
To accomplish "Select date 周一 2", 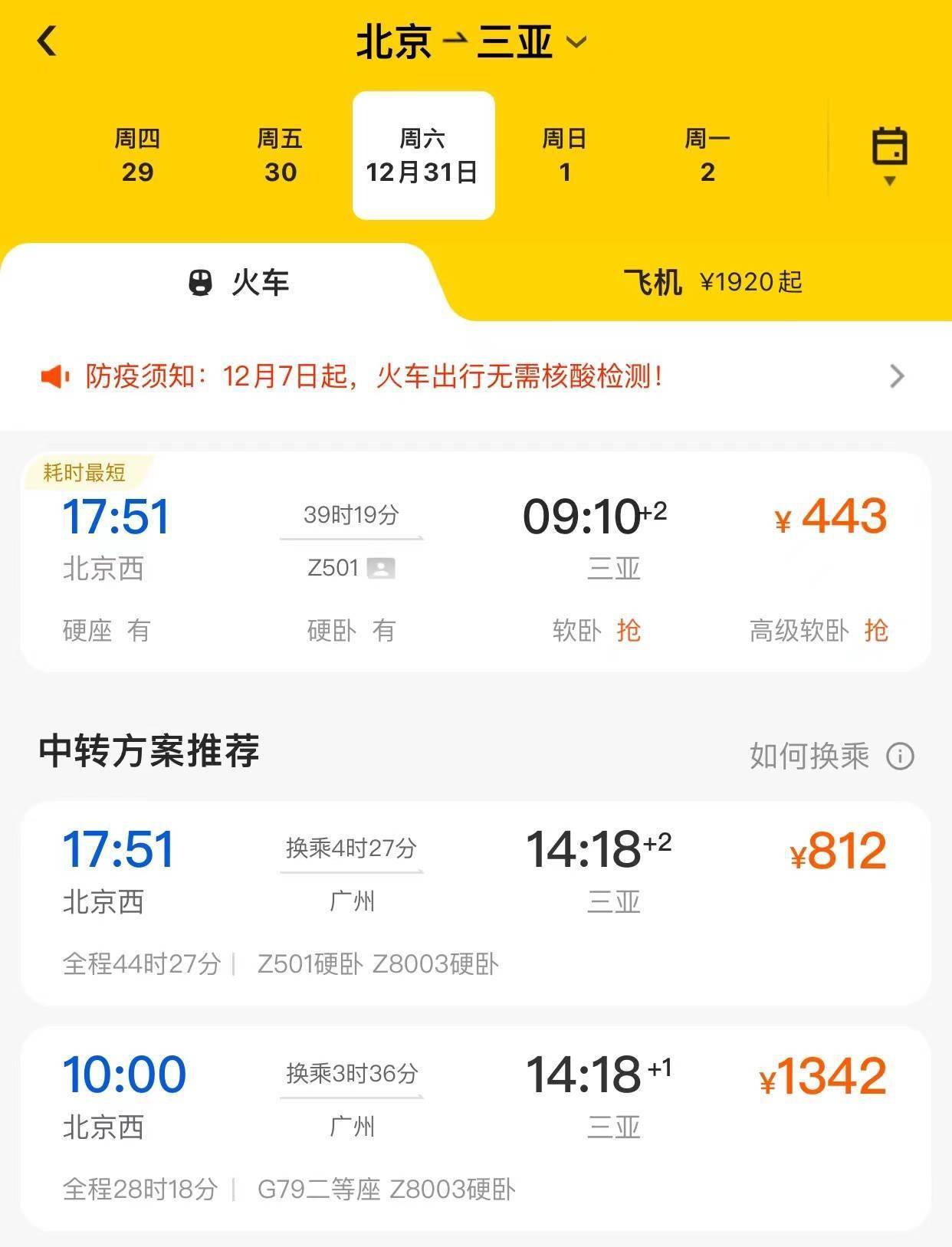I will click(707, 156).
